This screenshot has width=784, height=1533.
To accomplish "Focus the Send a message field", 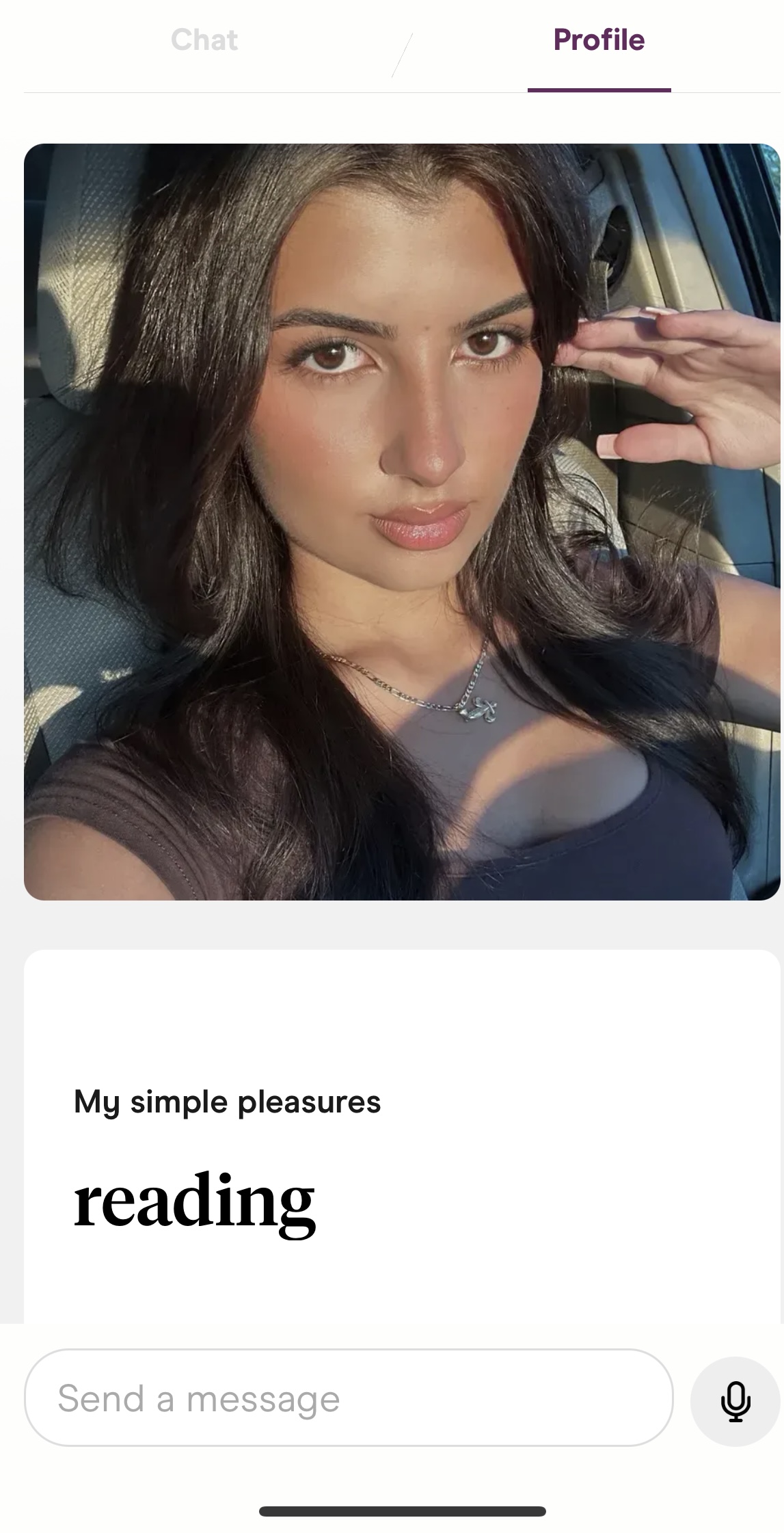I will click(349, 1398).
